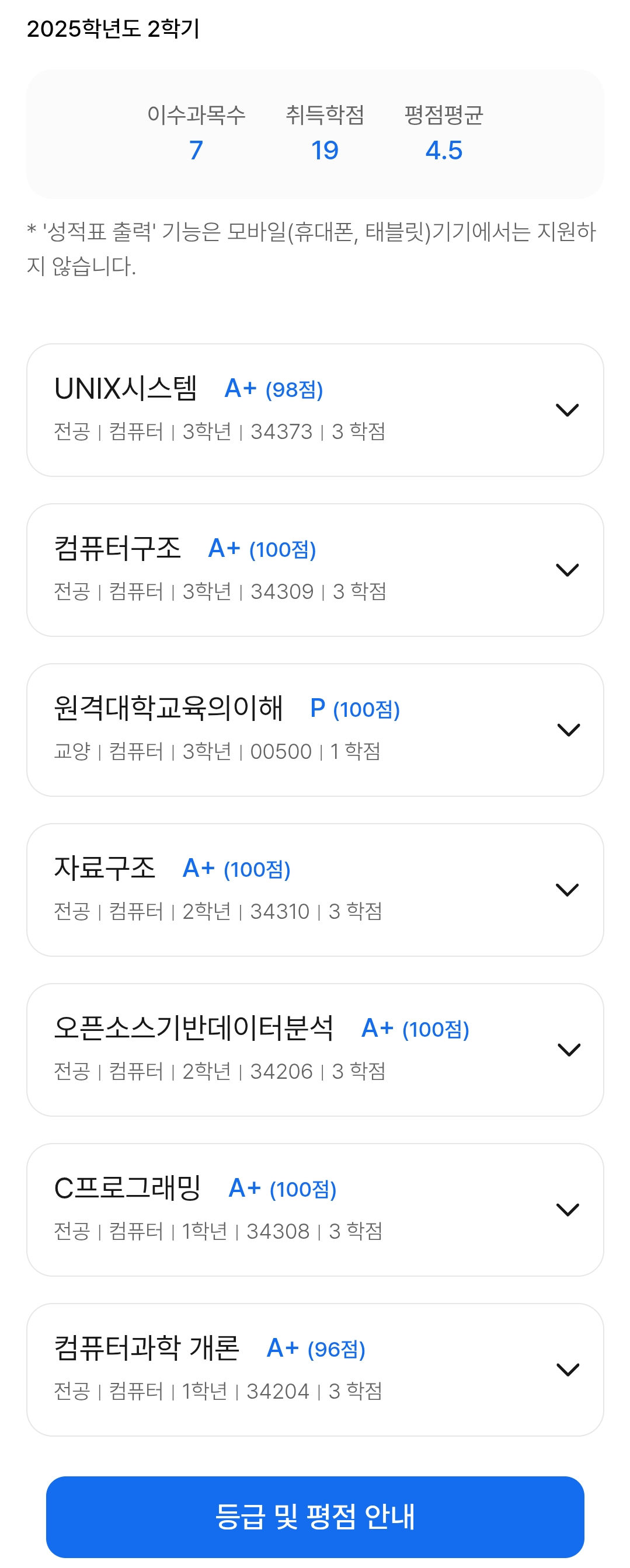The image size is (630, 1568).
Task: Expand the 컴퓨터구조 grade card
Action: [x=567, y=570]
